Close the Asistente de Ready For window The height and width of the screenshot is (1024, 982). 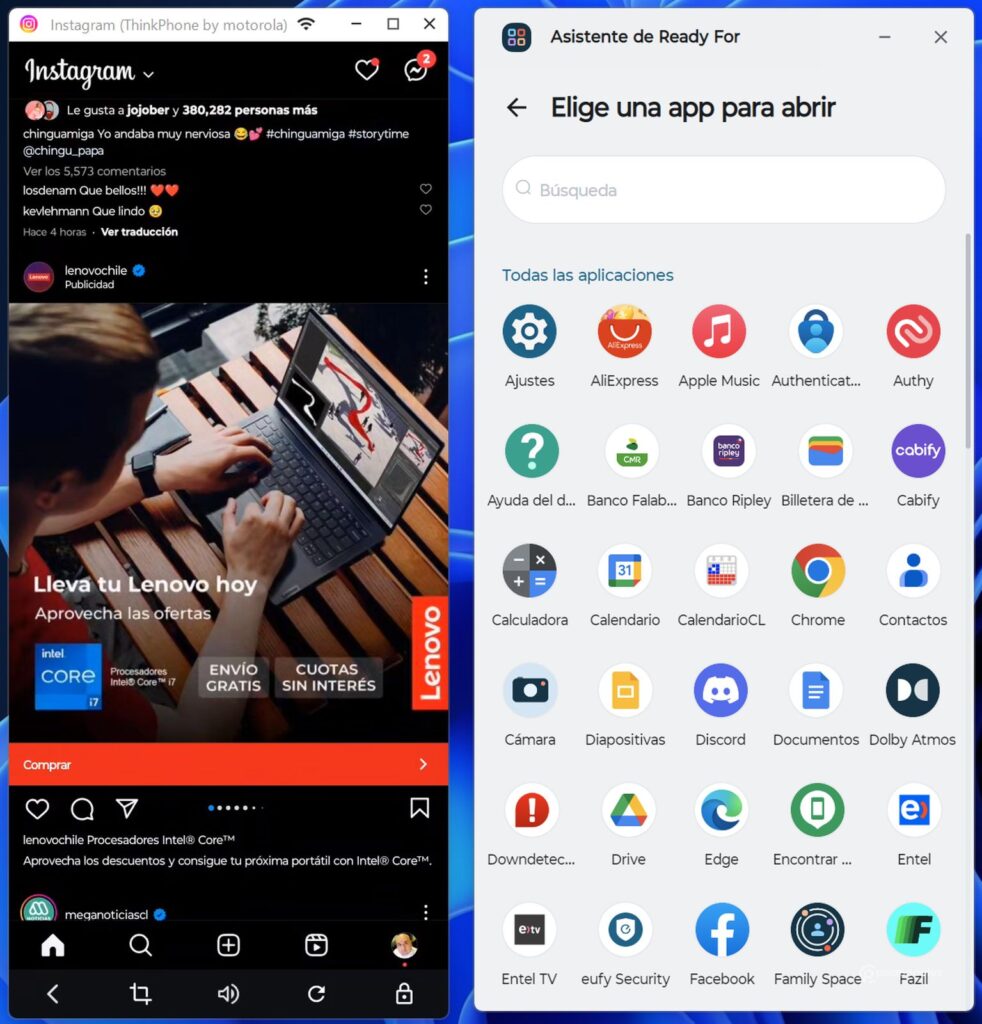[940, 37]
